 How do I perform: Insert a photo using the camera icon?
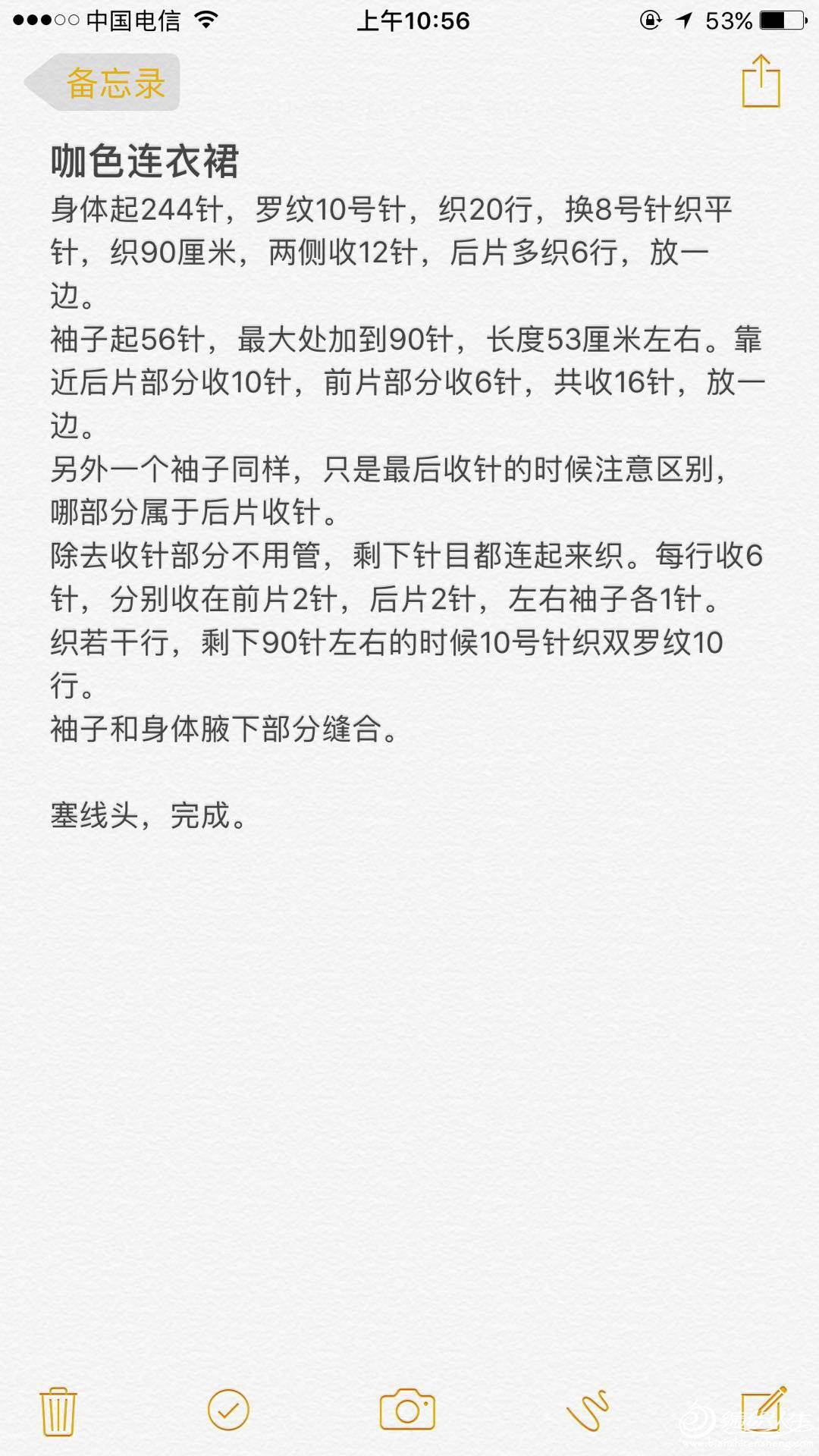click(x=407, y=1410)
